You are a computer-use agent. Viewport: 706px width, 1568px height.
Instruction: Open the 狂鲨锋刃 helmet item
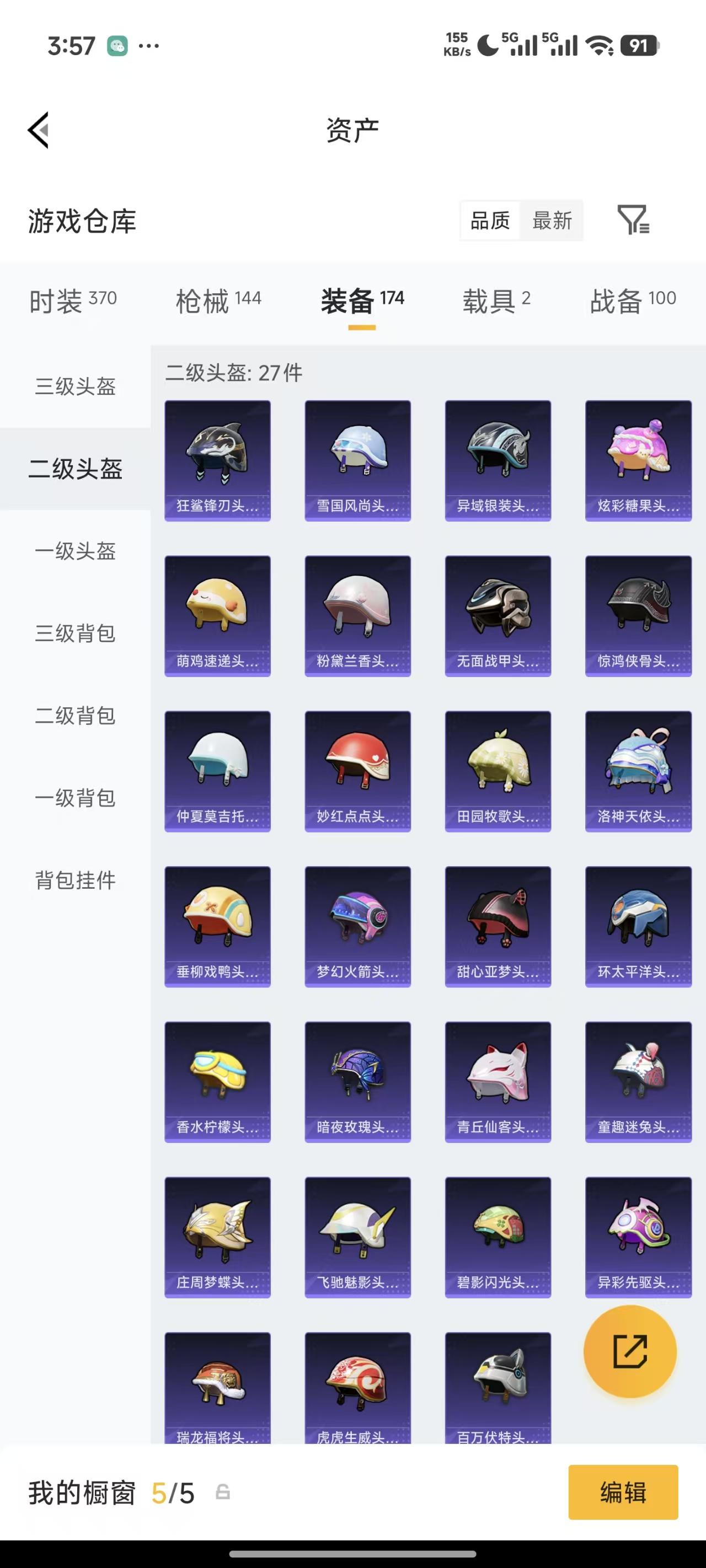coord(217,460)
